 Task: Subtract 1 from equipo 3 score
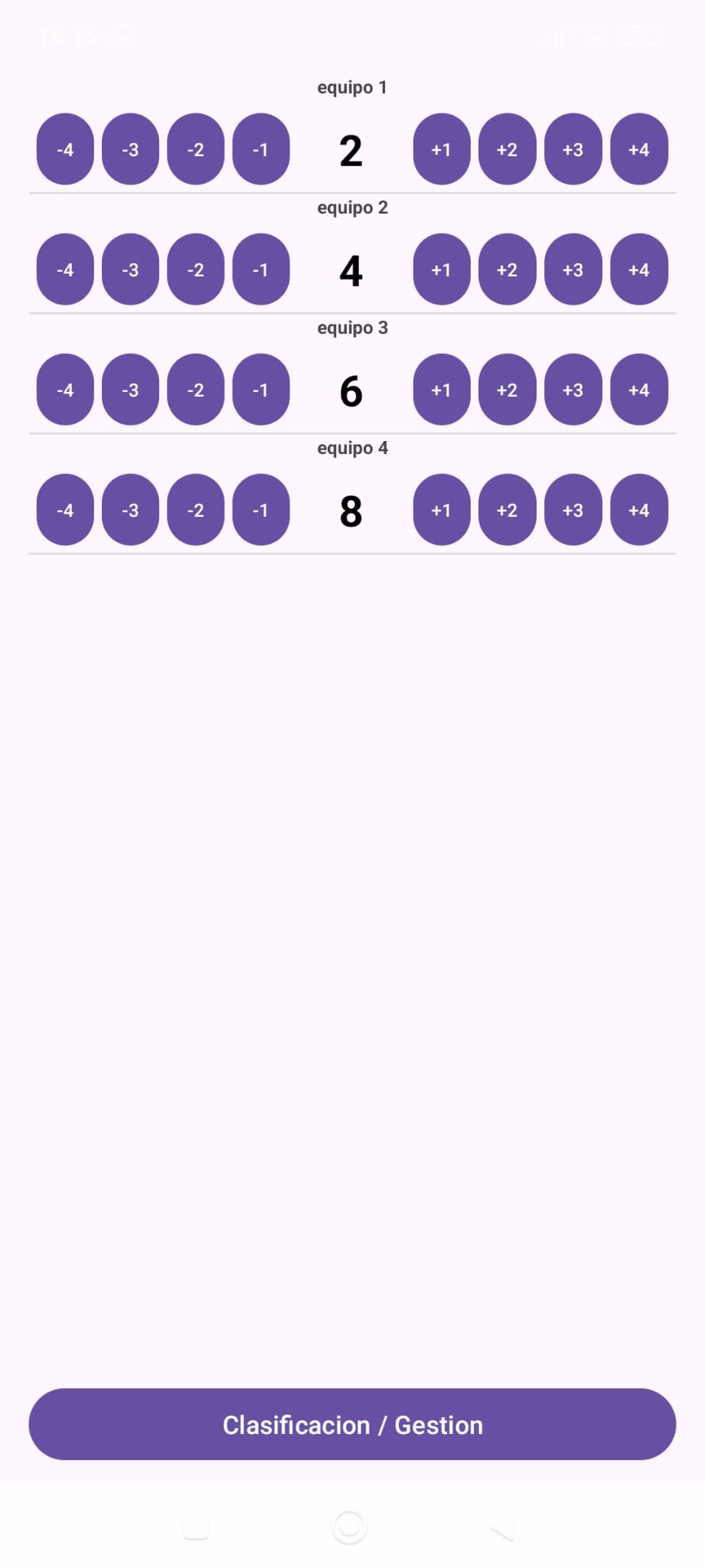(x=261, y=390)
